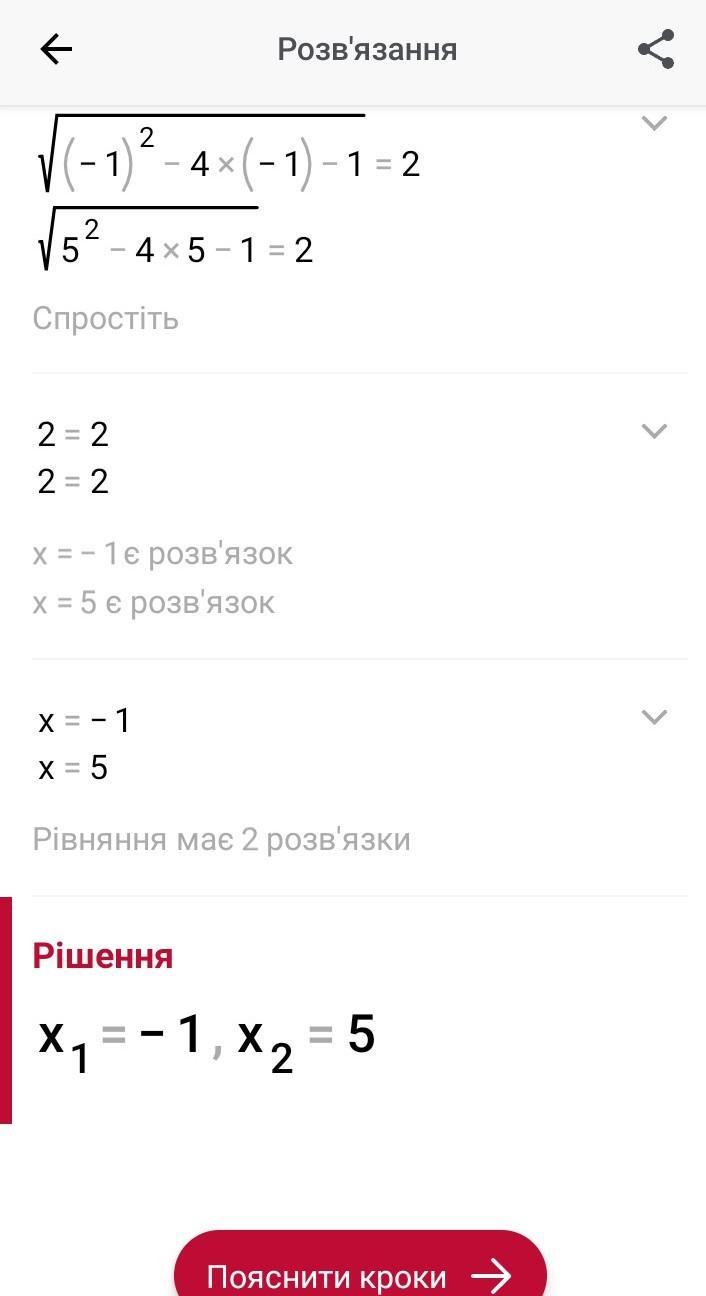Expand the substitution check step
This screenshot has width=706, height=1296.
653,123
